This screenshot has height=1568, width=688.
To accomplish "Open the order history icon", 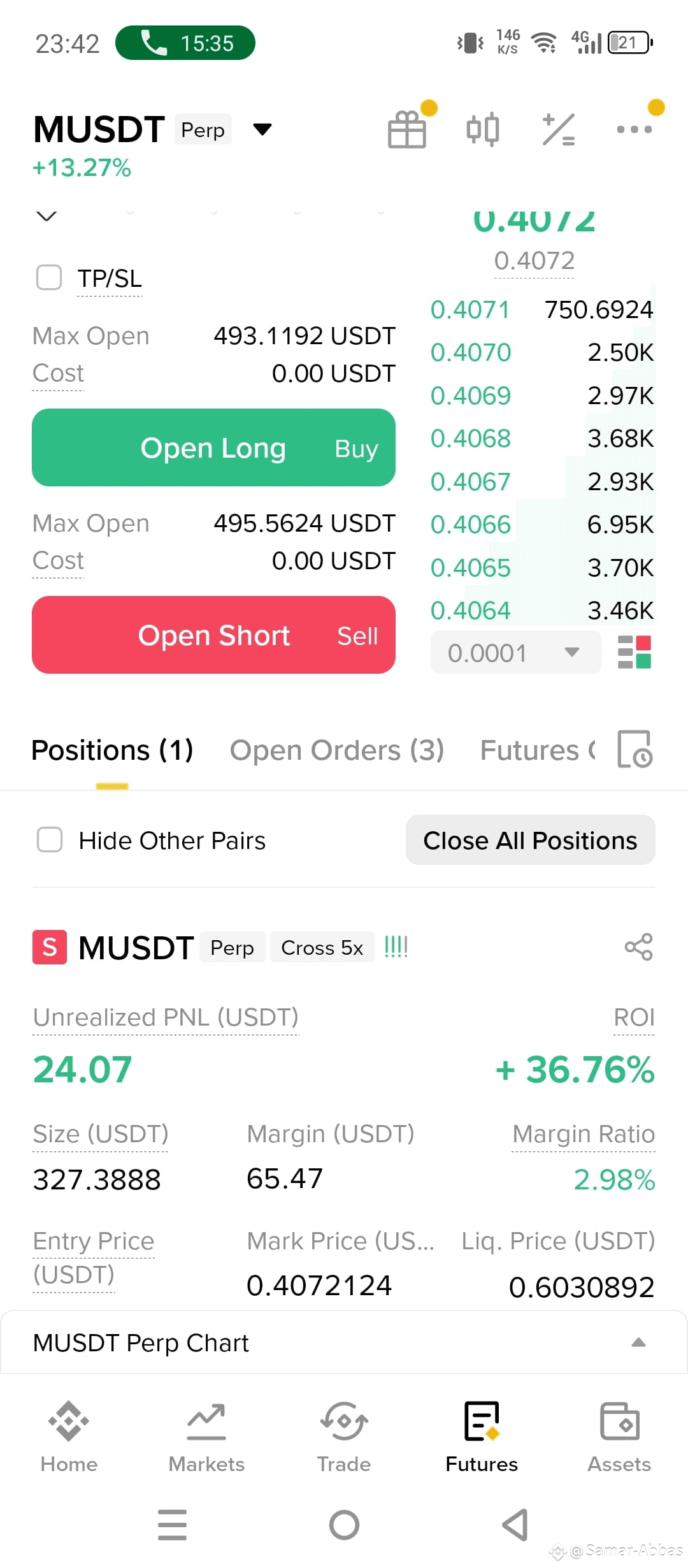I will [634, 749].
